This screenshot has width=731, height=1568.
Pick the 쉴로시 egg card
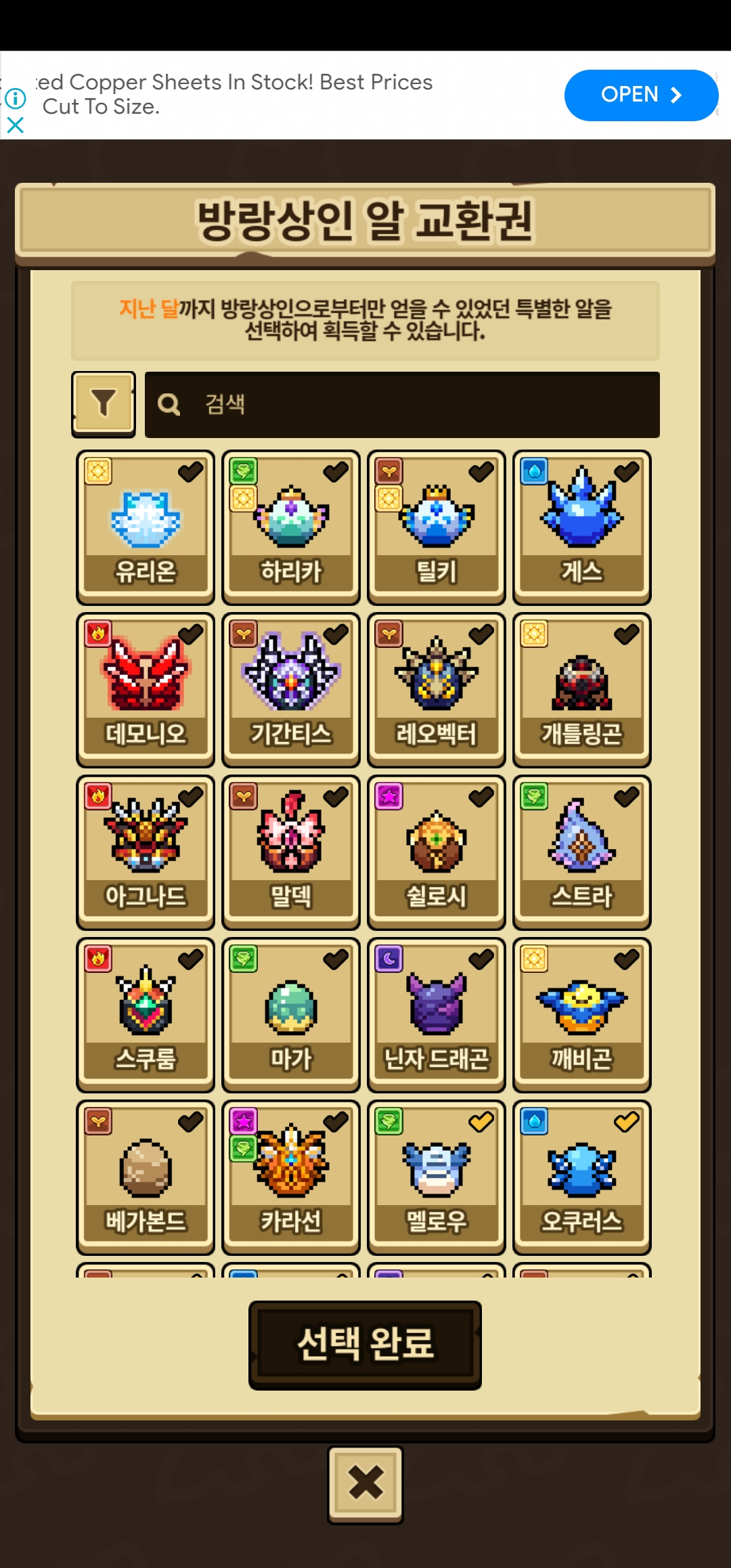click(437, 852)
